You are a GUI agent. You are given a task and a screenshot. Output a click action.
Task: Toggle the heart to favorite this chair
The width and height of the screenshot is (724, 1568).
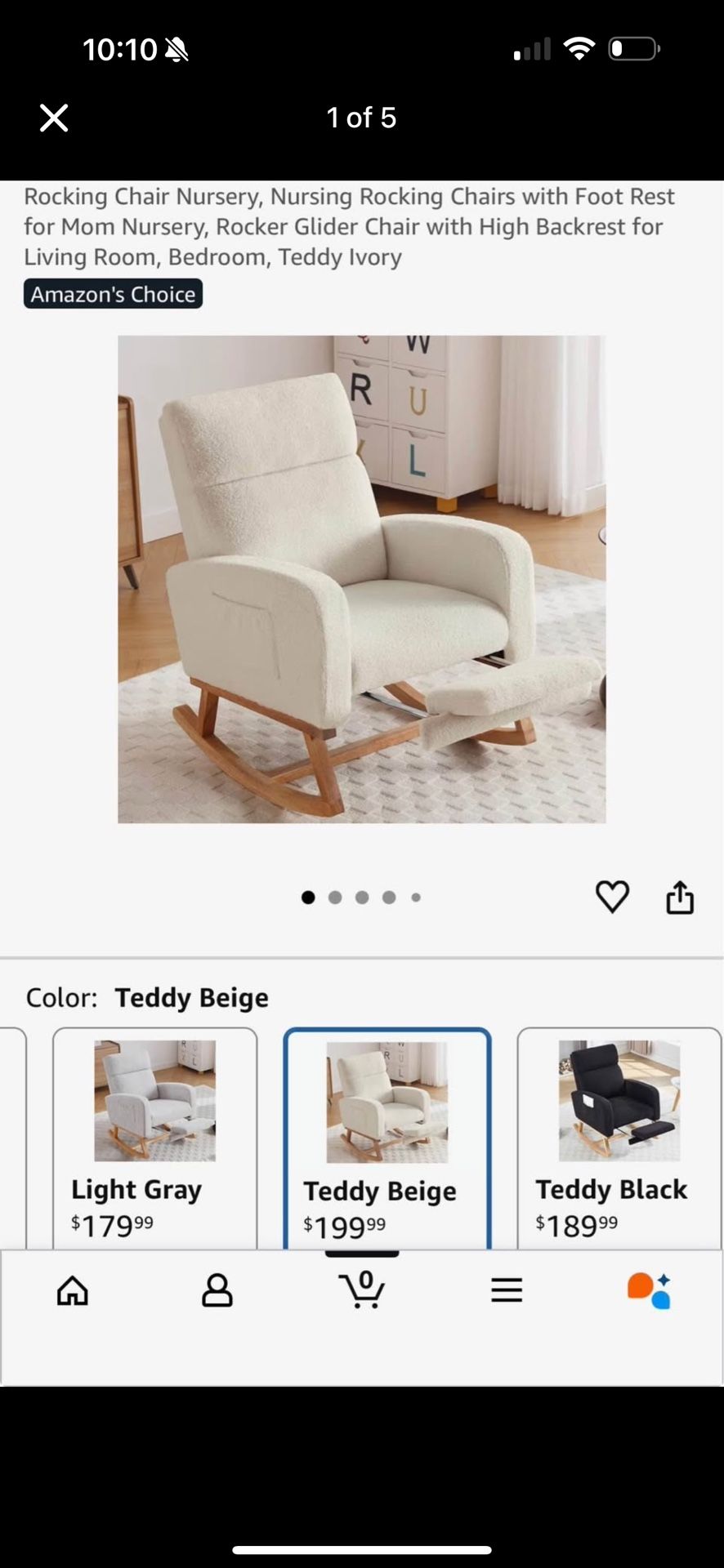click(x=611, y=896)
